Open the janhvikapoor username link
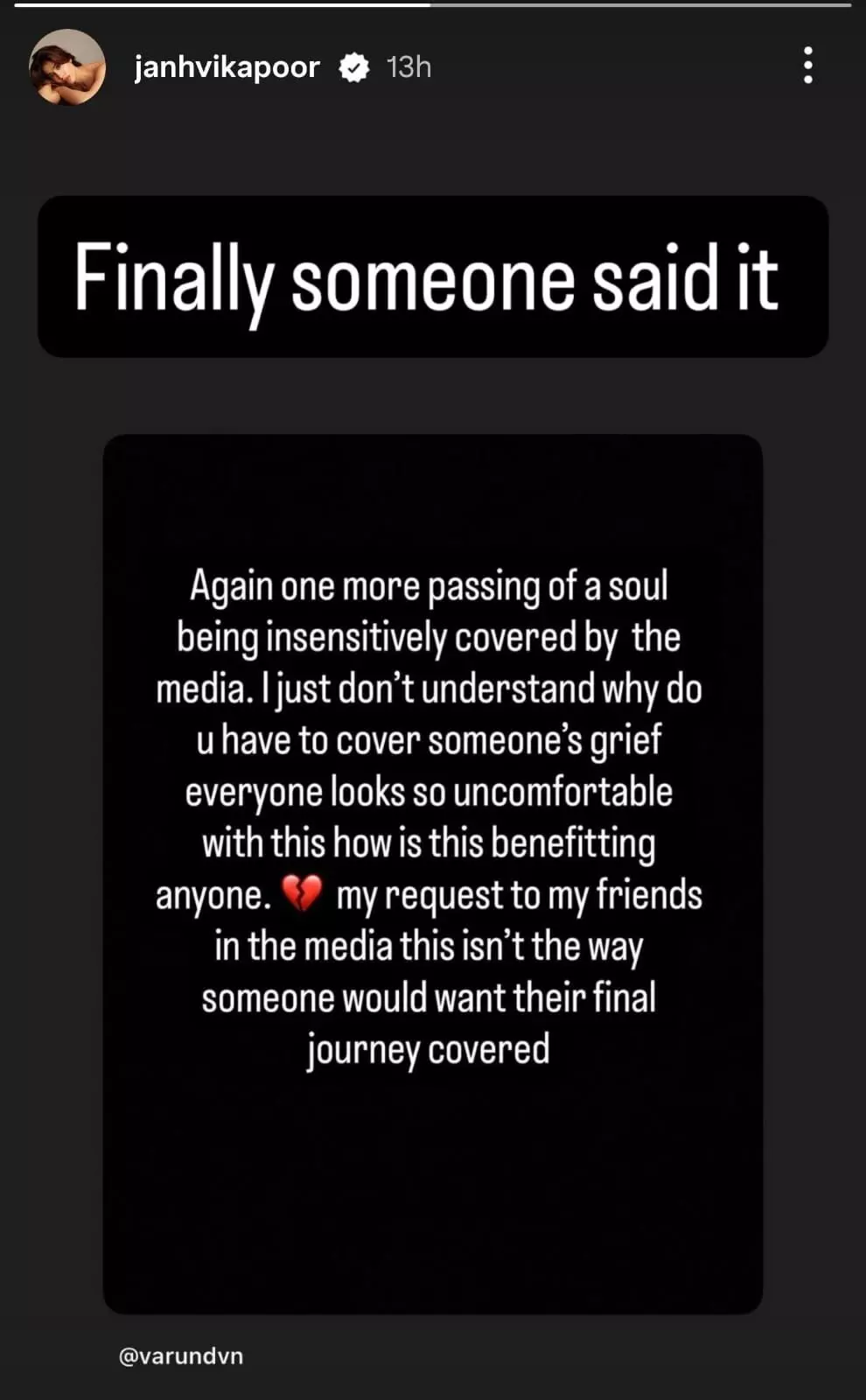866x1400 pixels. (x=227, y=67)
